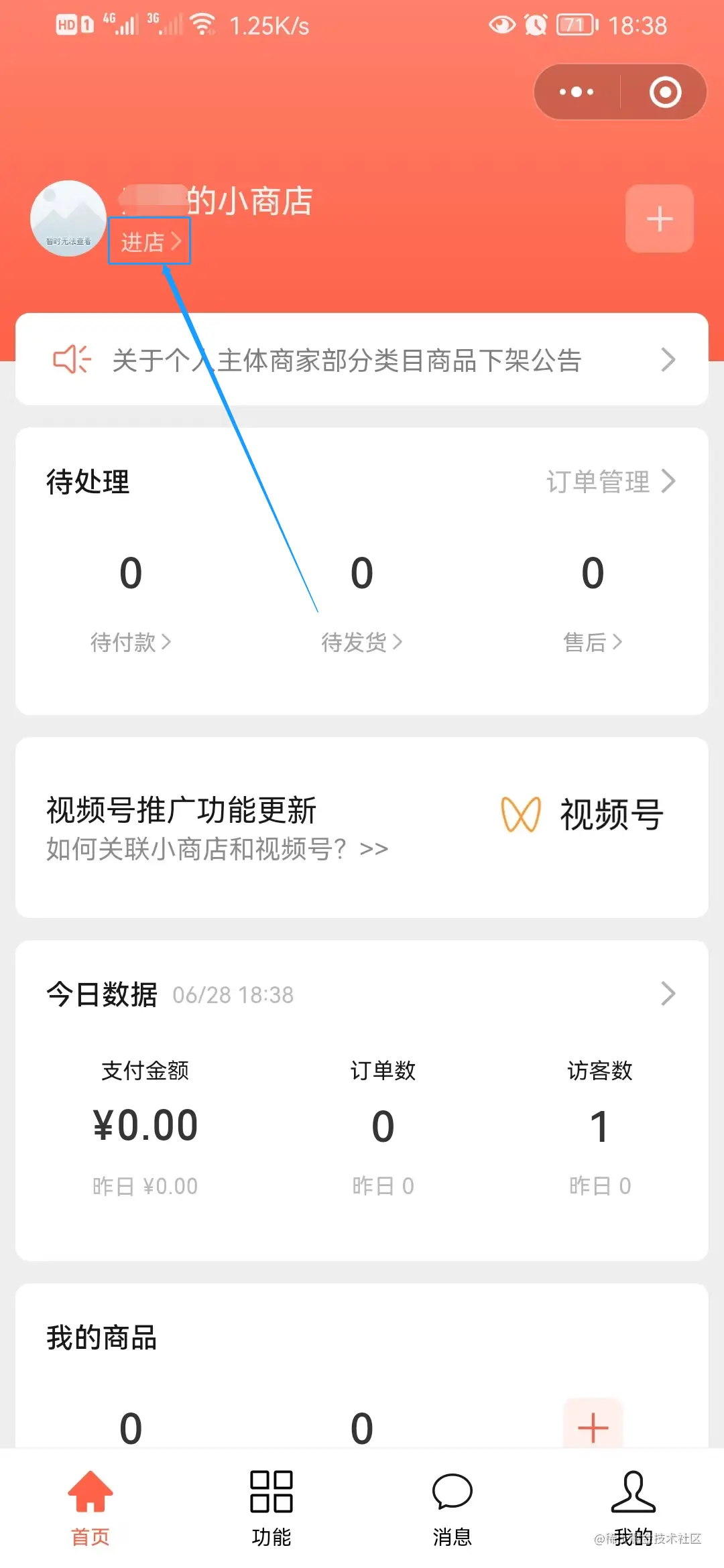Go to the 我的 tab
Viewport: 724px width, 1568px height.
(633, 1509)
